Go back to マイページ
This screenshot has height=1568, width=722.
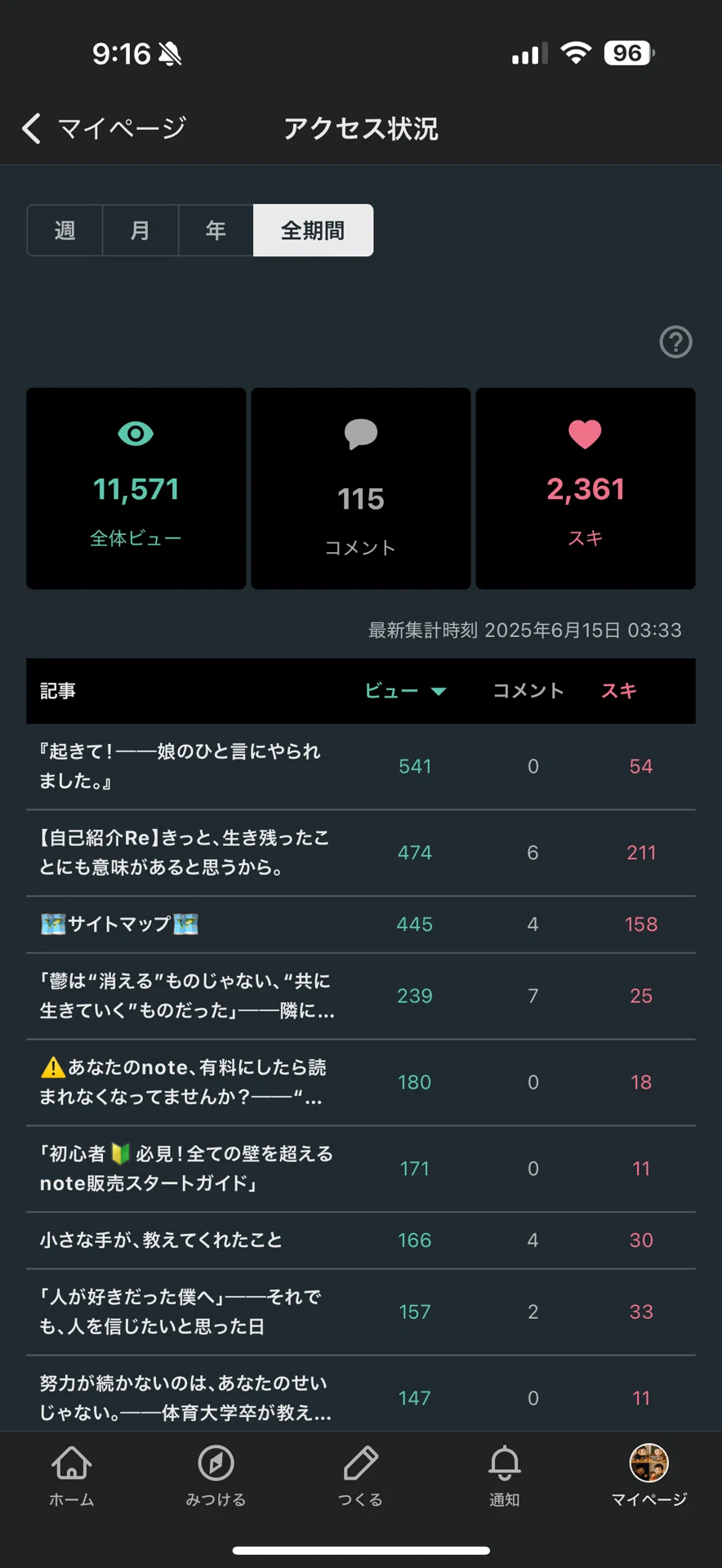point(104,128)
